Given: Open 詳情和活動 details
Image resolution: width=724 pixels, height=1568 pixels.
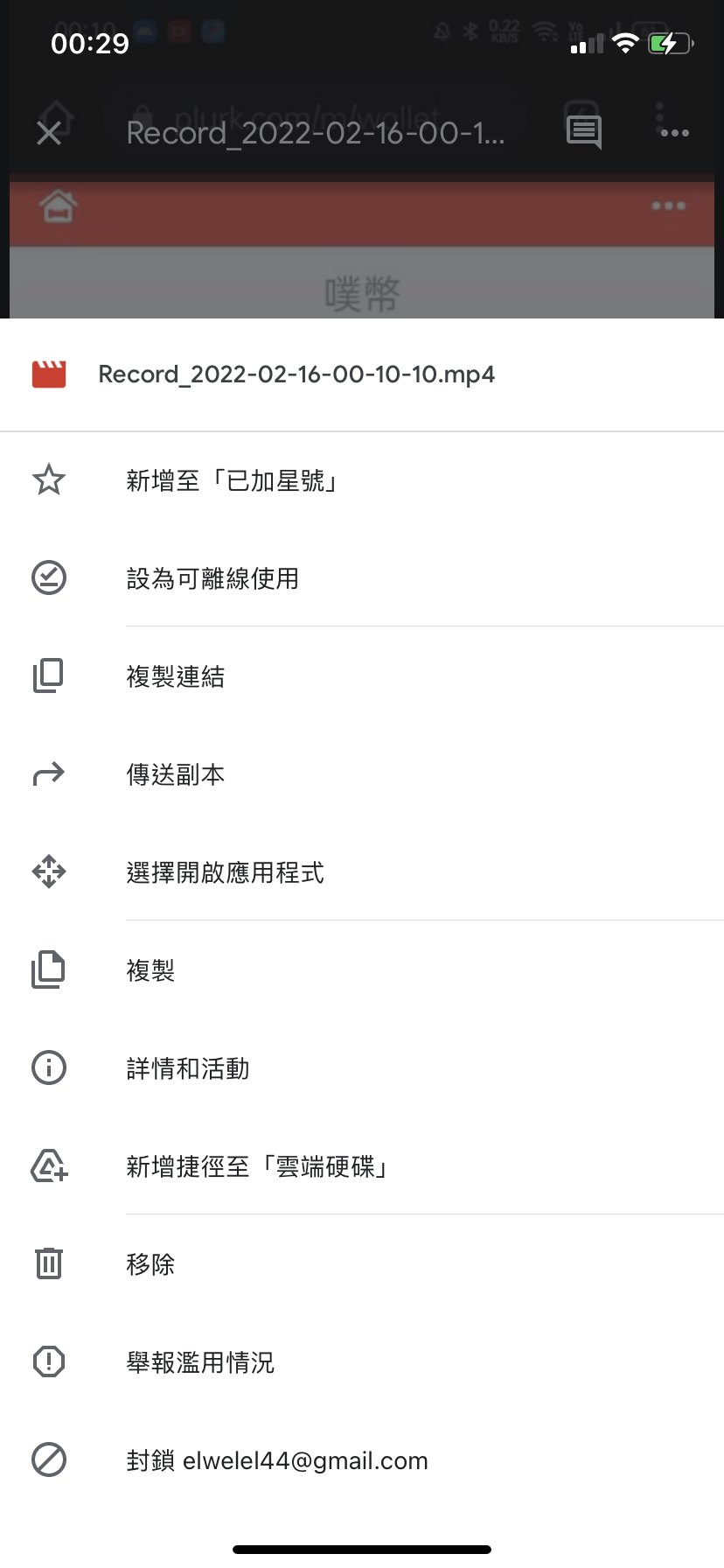Looking at the screenshot, I should [x=362, y=1067].
